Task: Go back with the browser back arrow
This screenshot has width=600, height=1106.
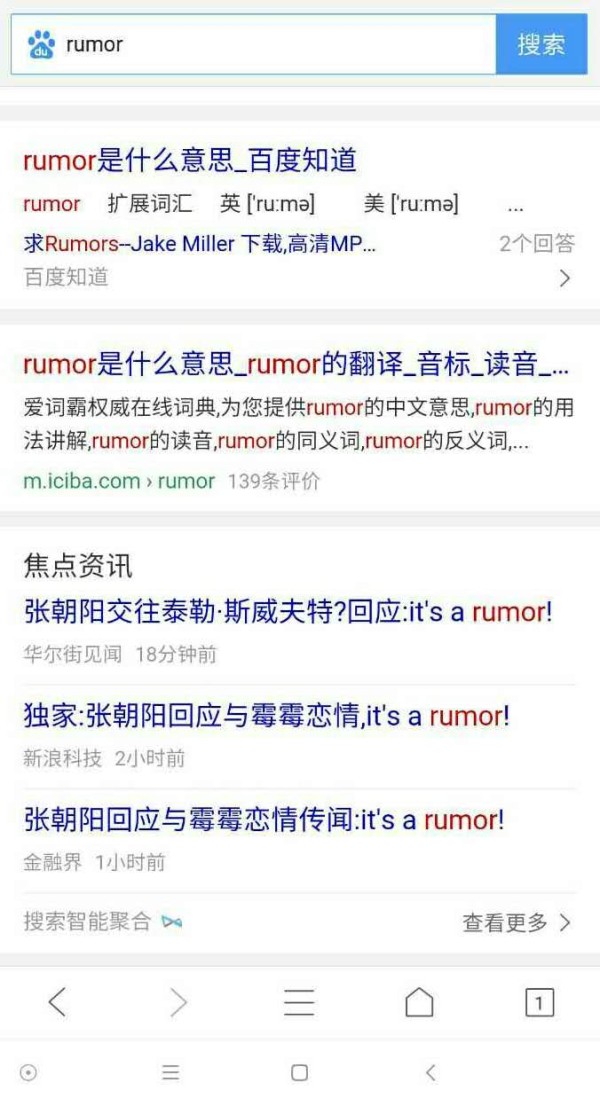Action: point(58,1002)
